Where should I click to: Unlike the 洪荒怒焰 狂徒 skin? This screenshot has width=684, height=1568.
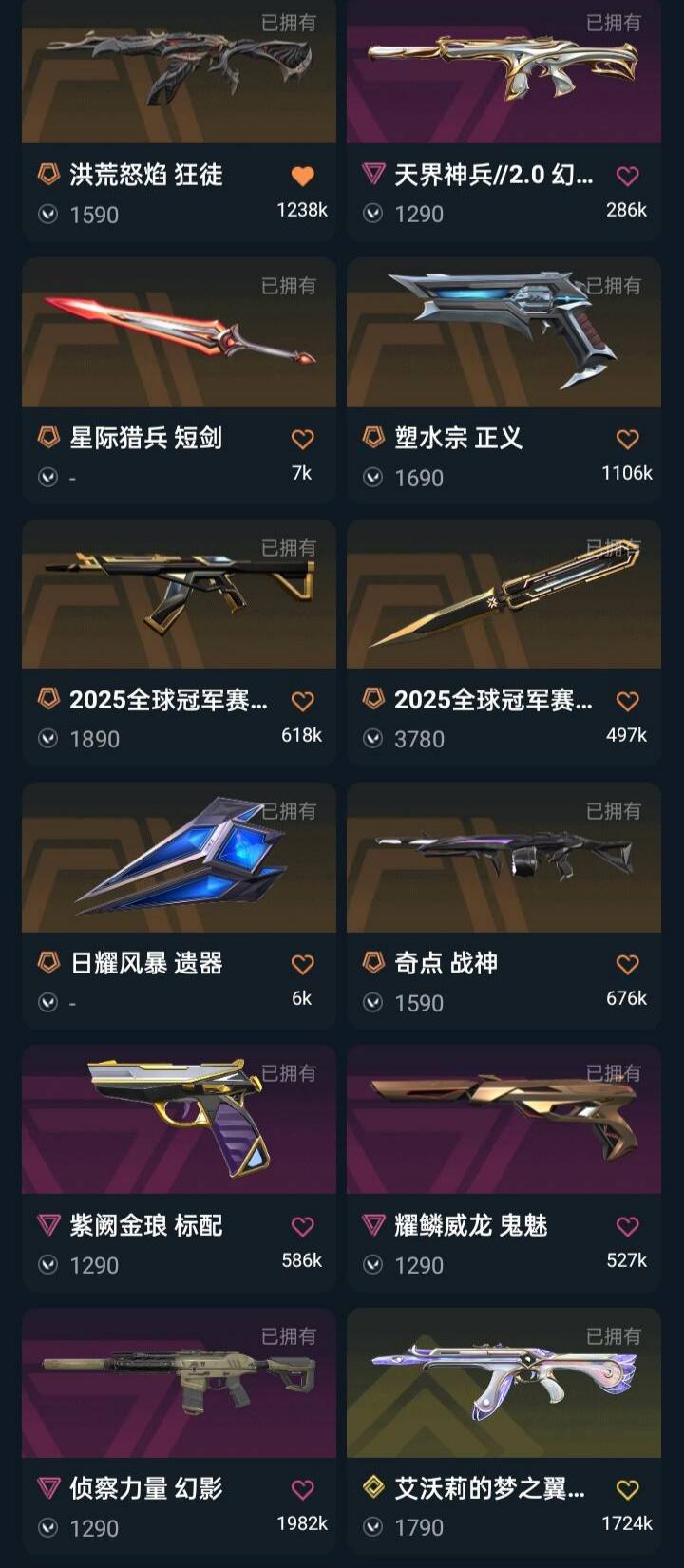point(302,177)
